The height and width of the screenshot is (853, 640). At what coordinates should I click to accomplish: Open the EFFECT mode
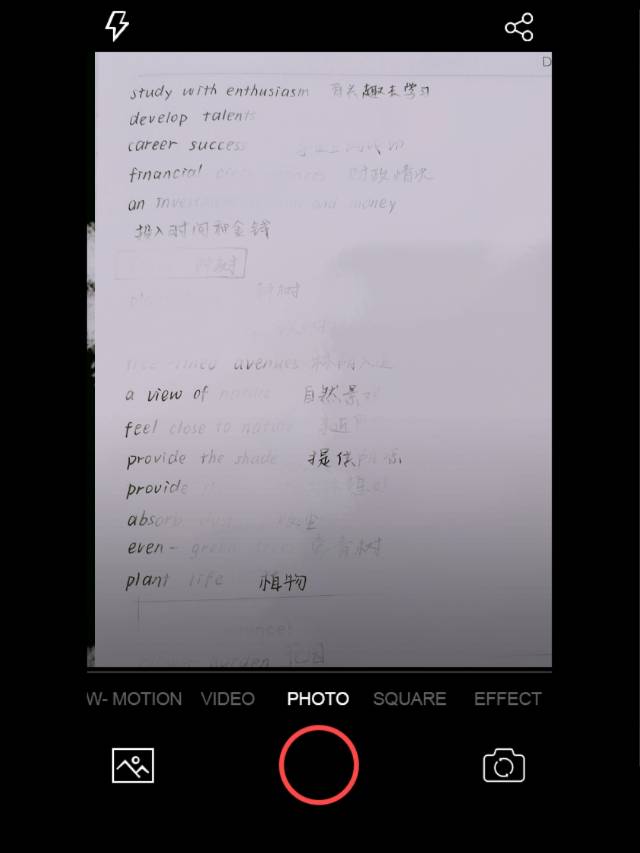pos(507,699)
